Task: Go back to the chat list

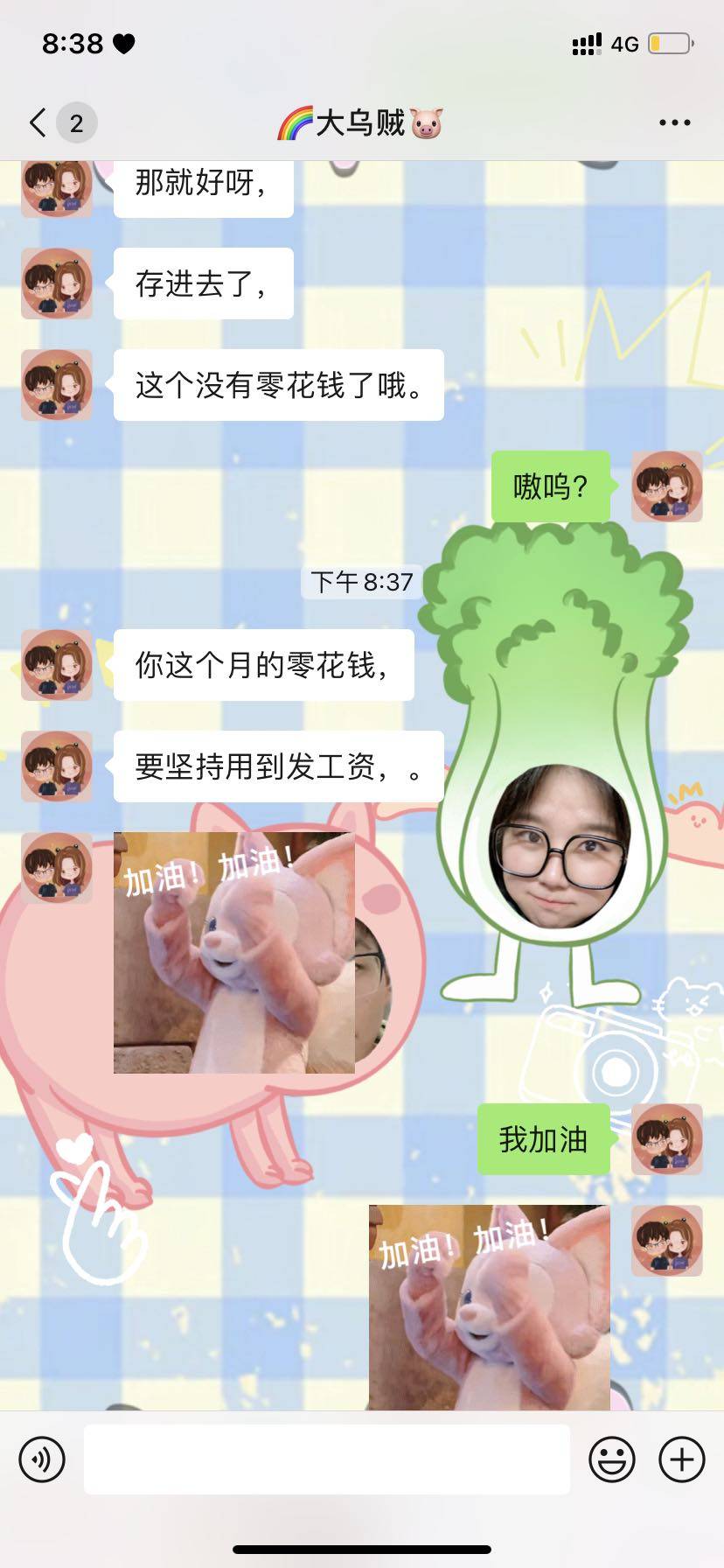Action: pyautogui.click(x=38, y=122)
